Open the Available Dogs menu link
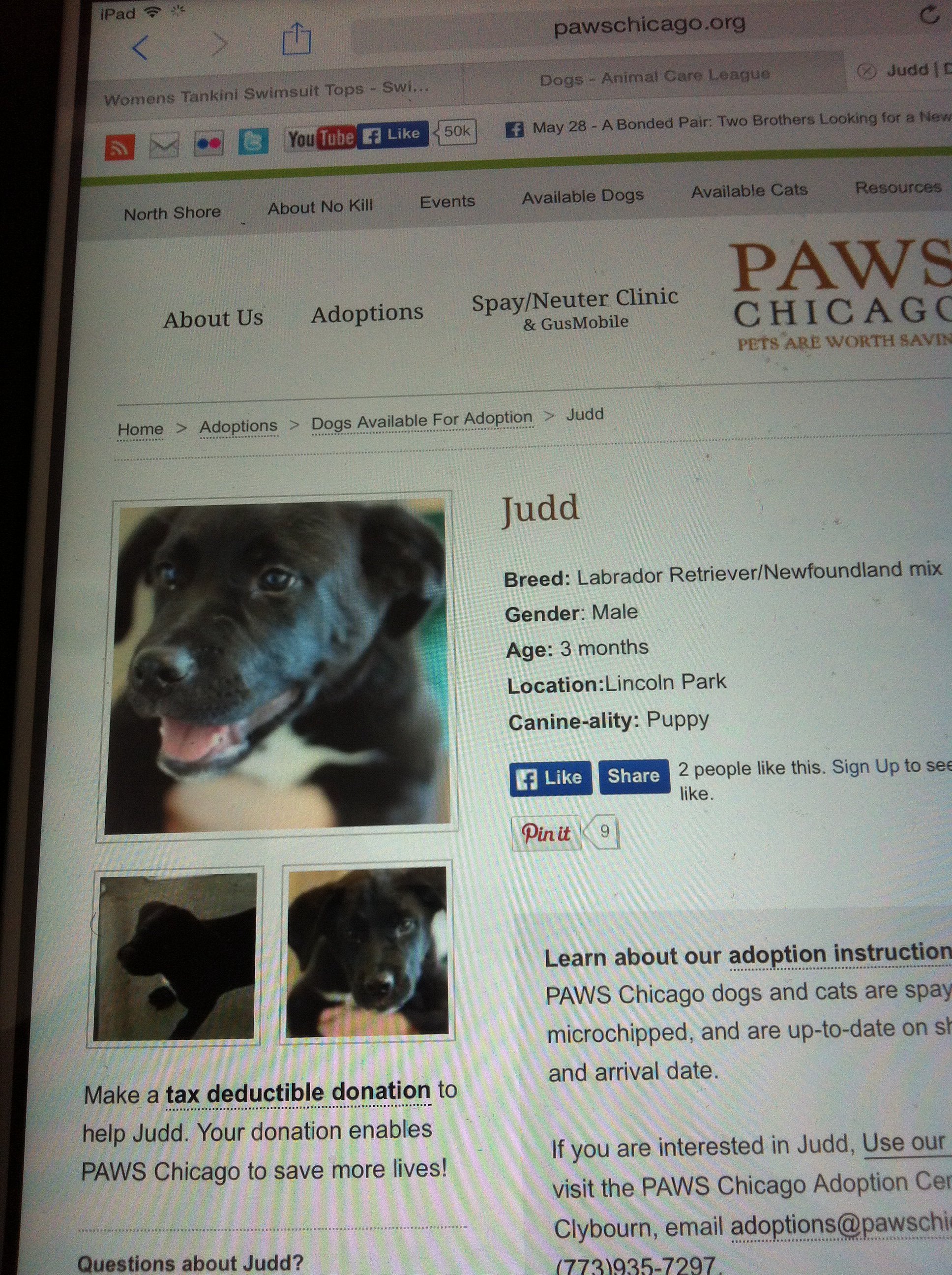 pos(582,197)
